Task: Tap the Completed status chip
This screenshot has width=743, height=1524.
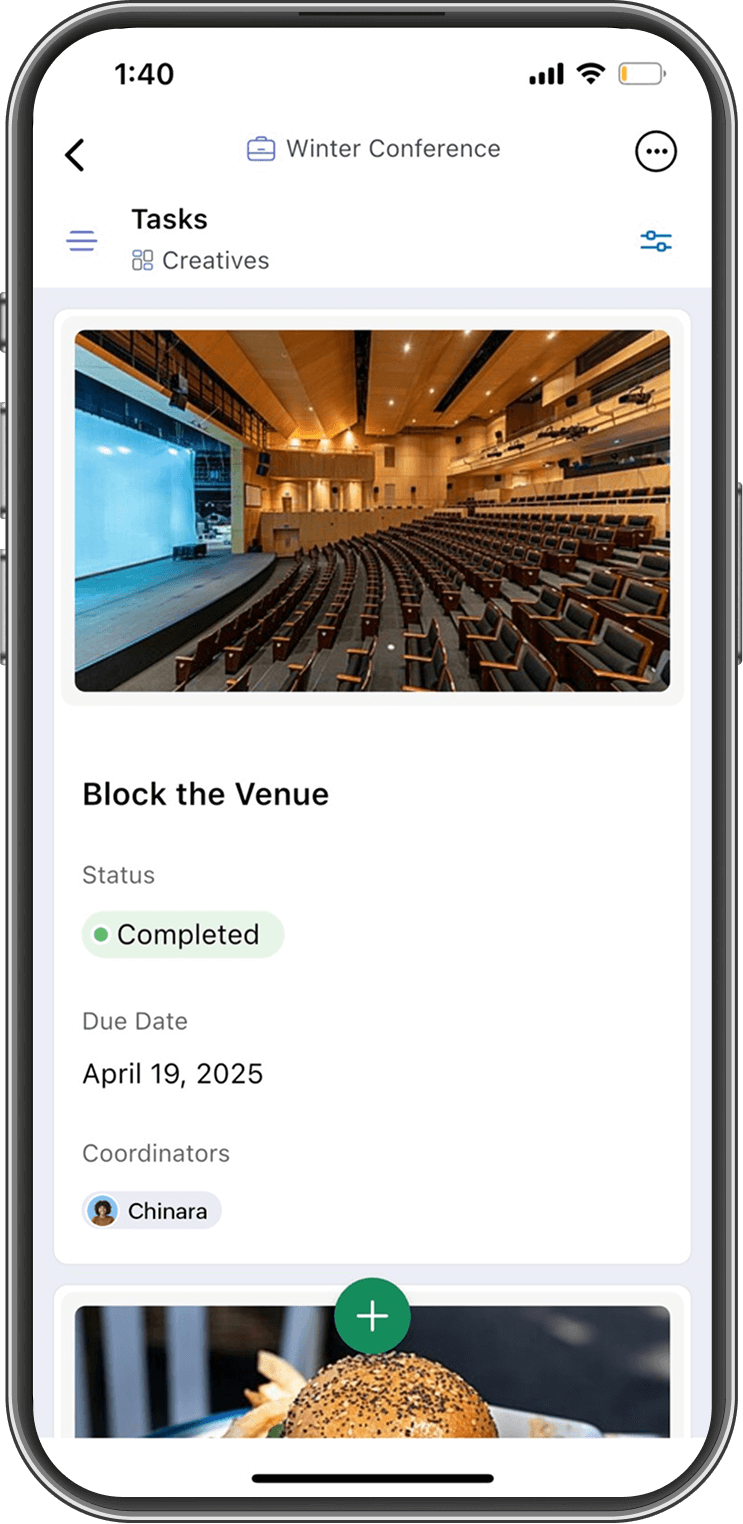Action: click(x=183, y=935)
